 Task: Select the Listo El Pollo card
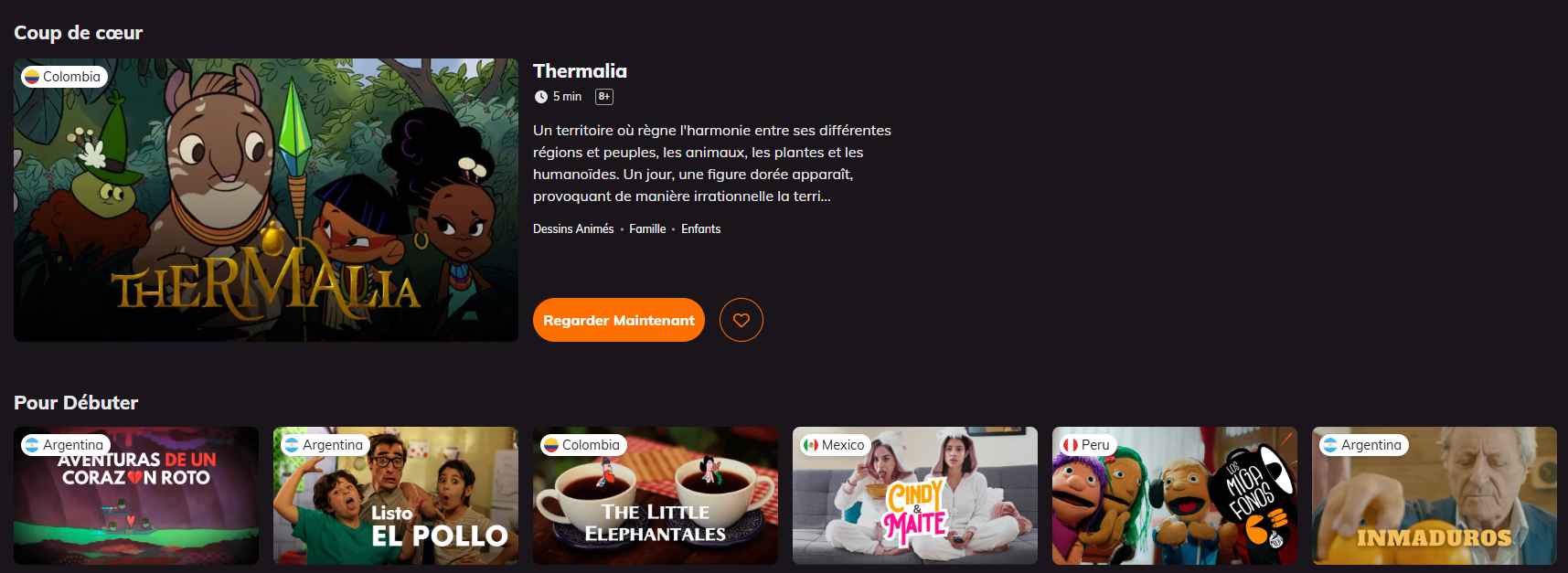395,495
